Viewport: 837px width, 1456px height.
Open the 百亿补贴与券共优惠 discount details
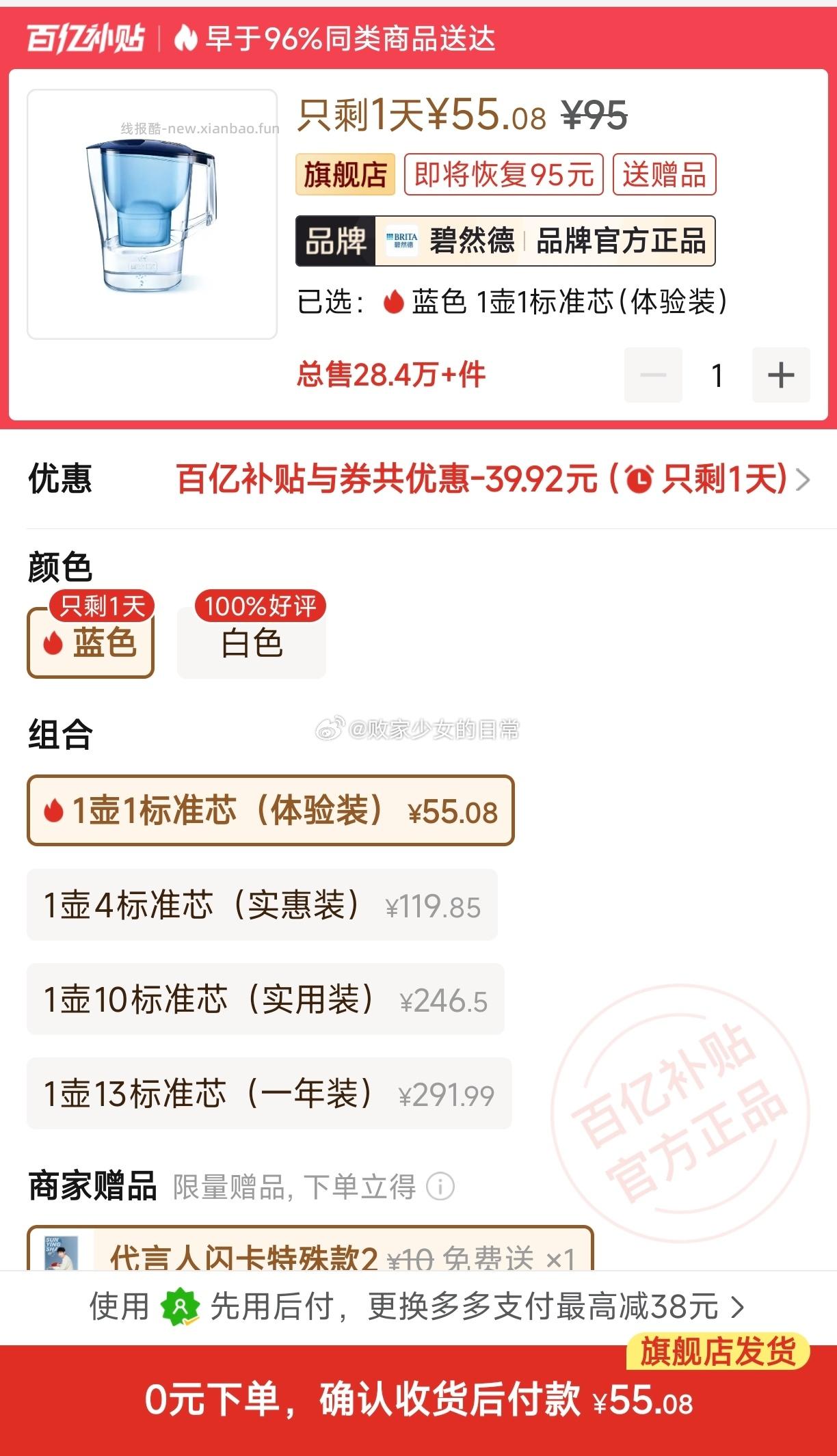492,479
